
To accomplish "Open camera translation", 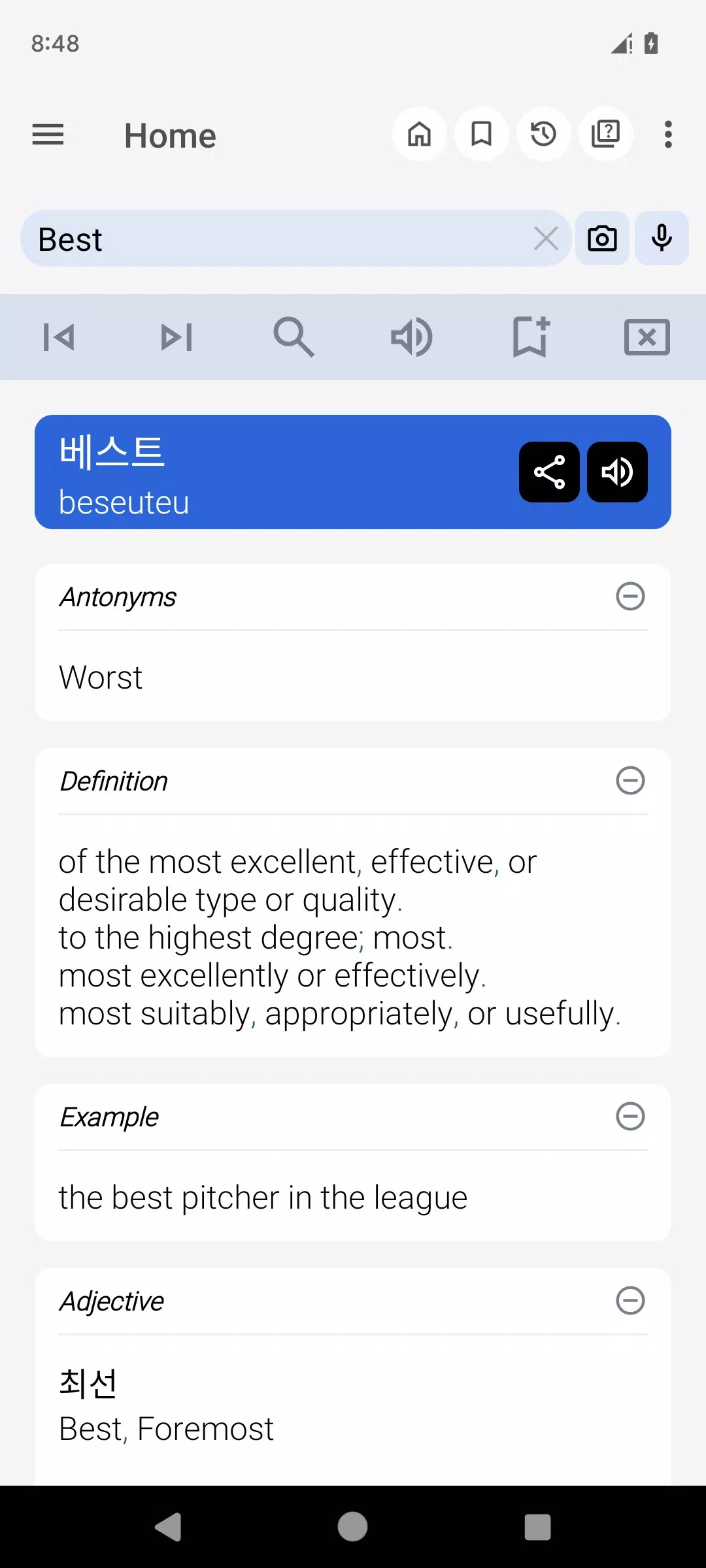I will 602,238.
